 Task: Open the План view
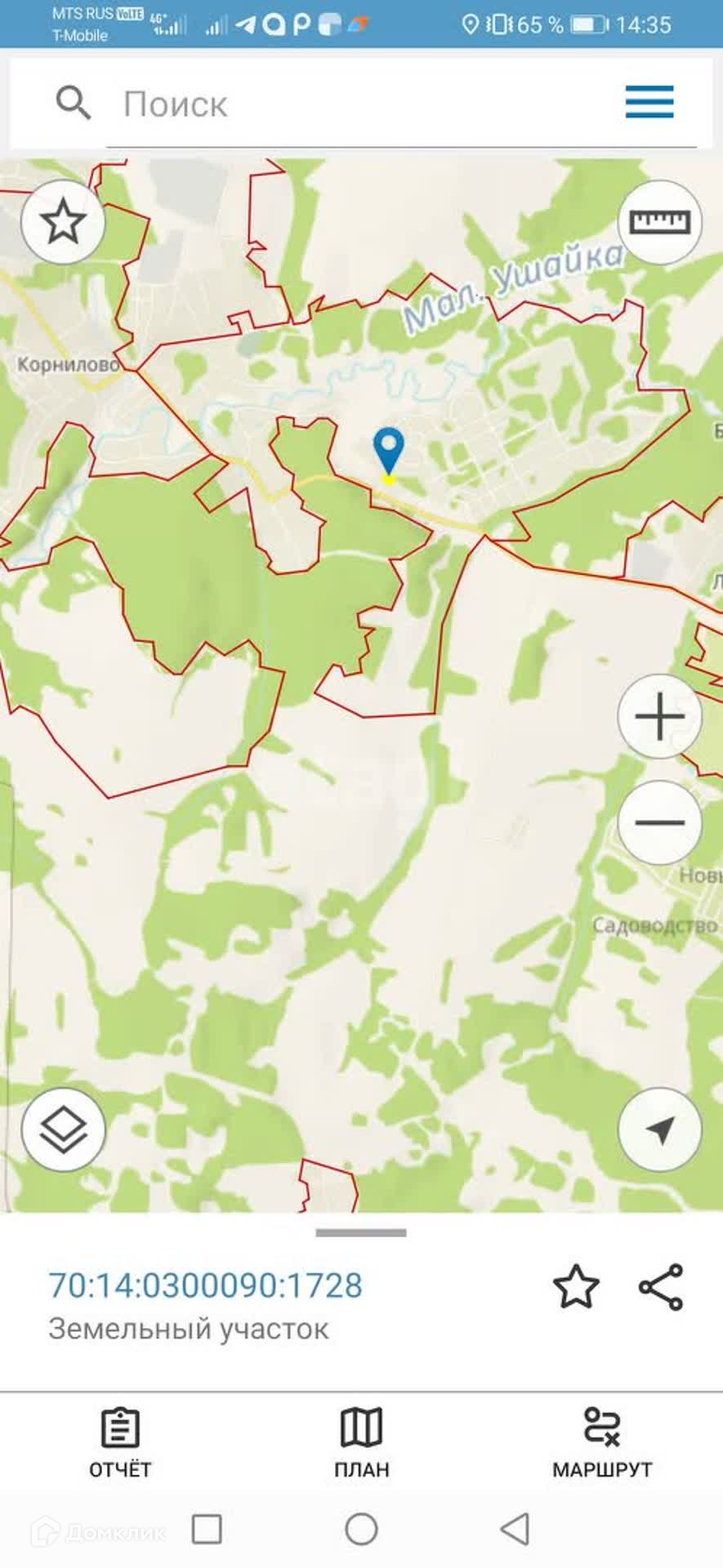coord(361,1444)
